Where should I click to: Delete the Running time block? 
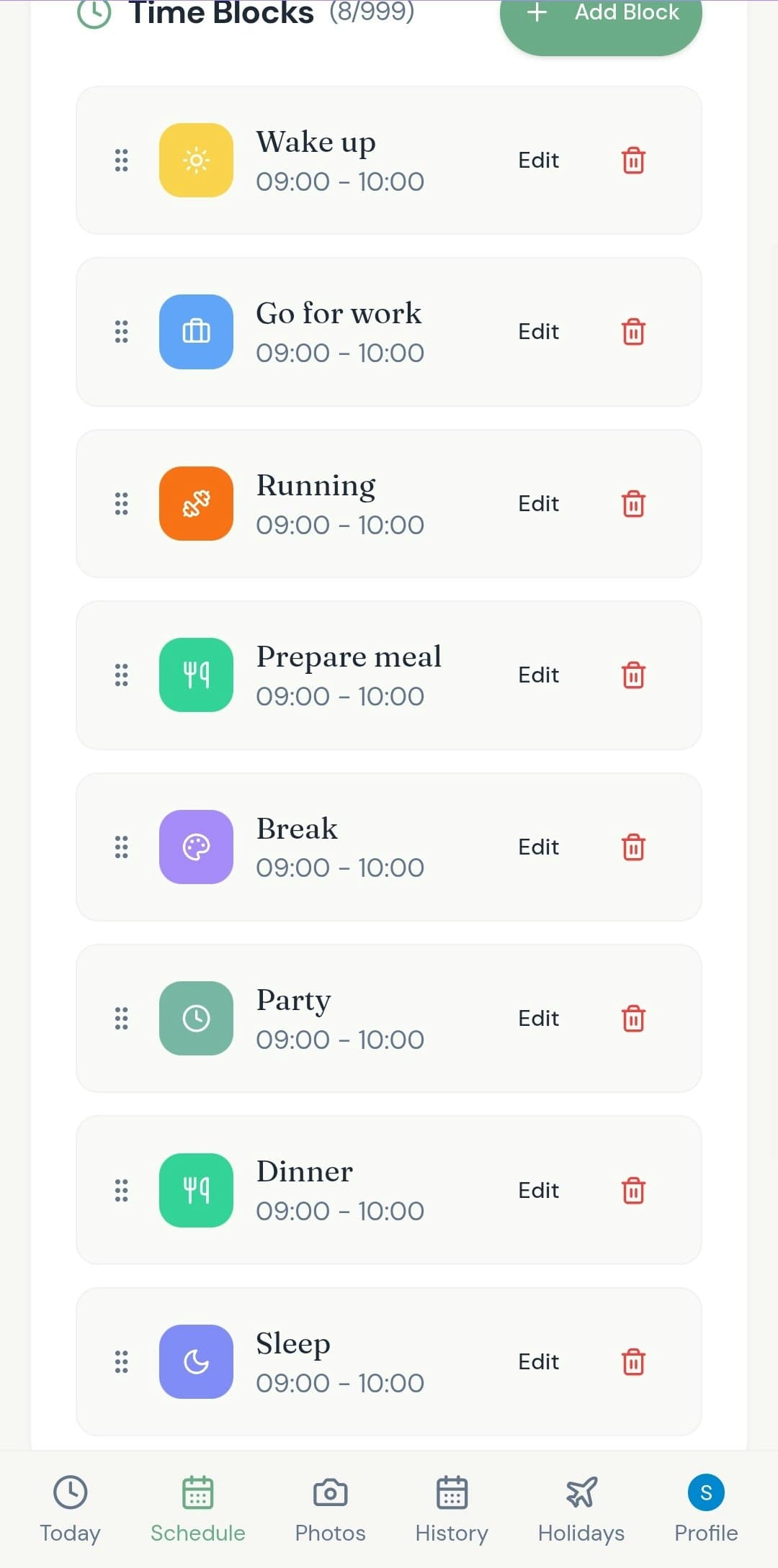[x=632, y=503]
